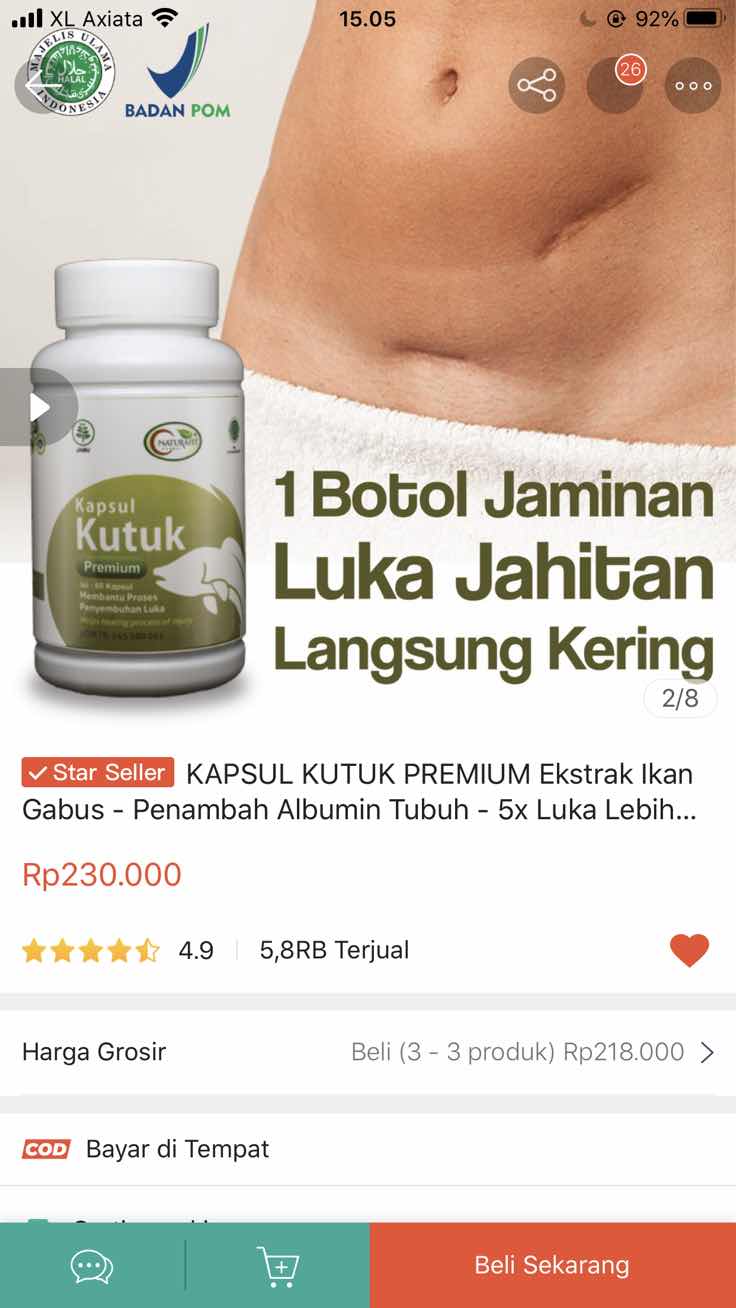Screen dimensions: 736x1308
Task: Favorite the product with the heart icon
Action: (x=690, y=949)
